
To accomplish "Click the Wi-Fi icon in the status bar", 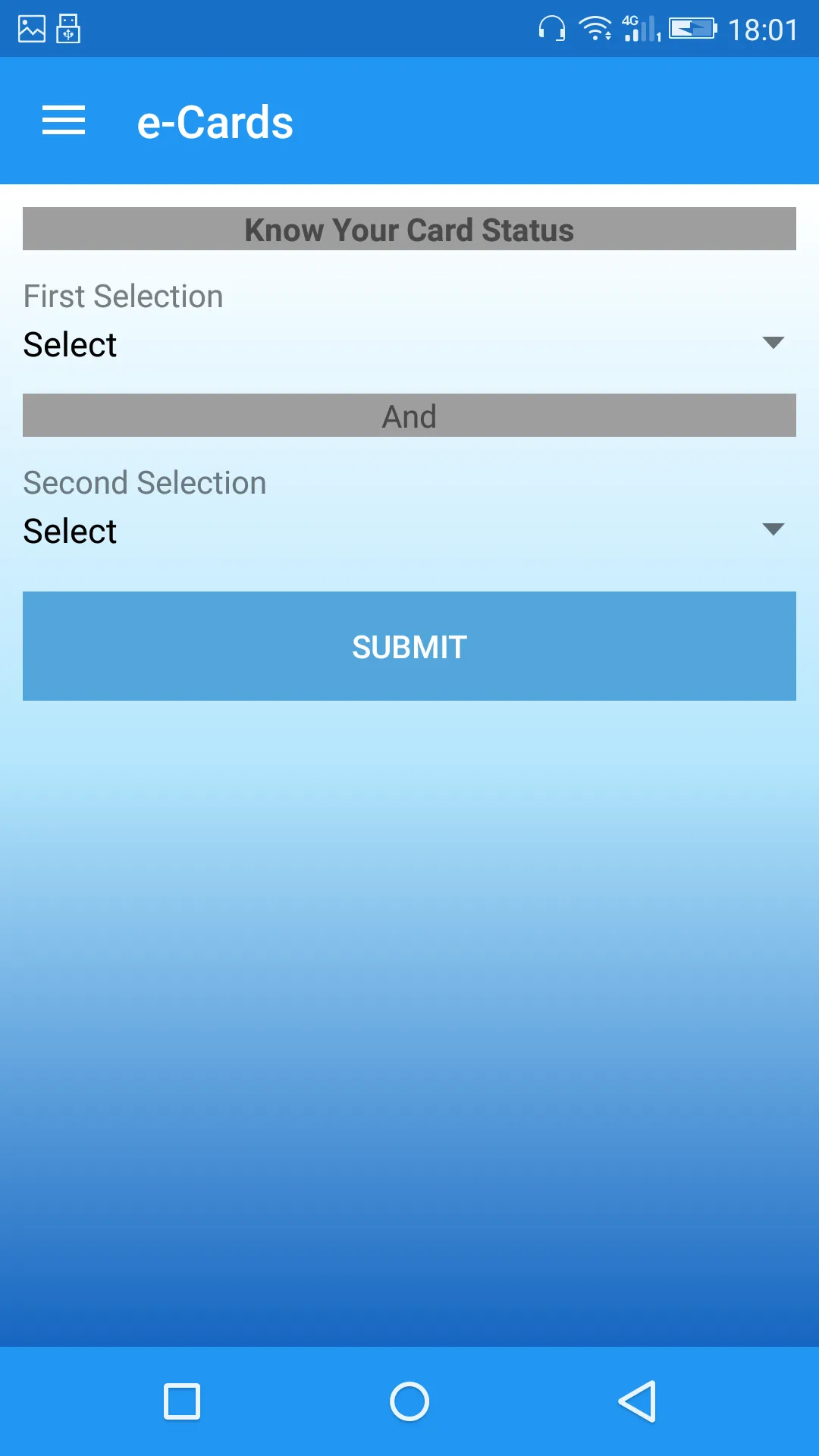I will [595, 29].
